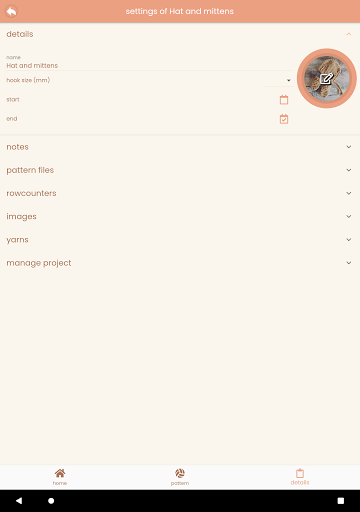
Task: Pick a start date with calendar icon
Action: coord(284,100)
